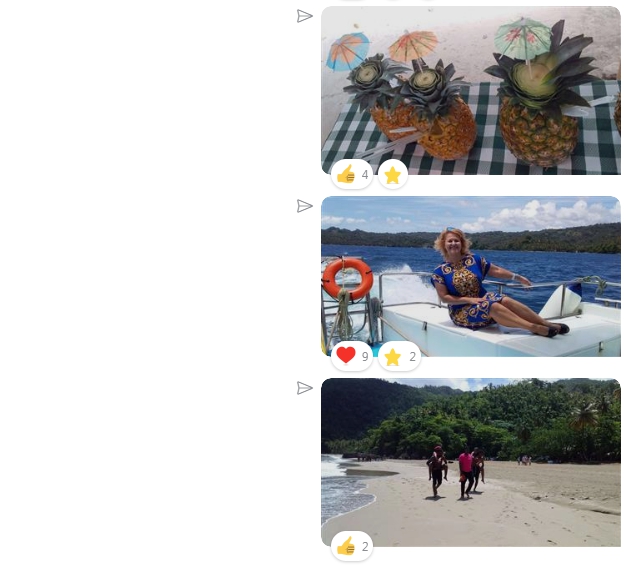Viewport: 624px width, 565px height.
Task: Forward the beach photo with the share arrow
Action: [305, 388]
